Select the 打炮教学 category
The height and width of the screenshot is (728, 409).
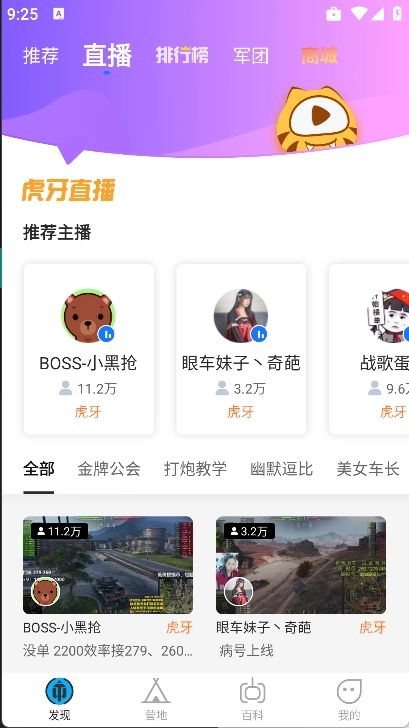[x=195, y=469]
